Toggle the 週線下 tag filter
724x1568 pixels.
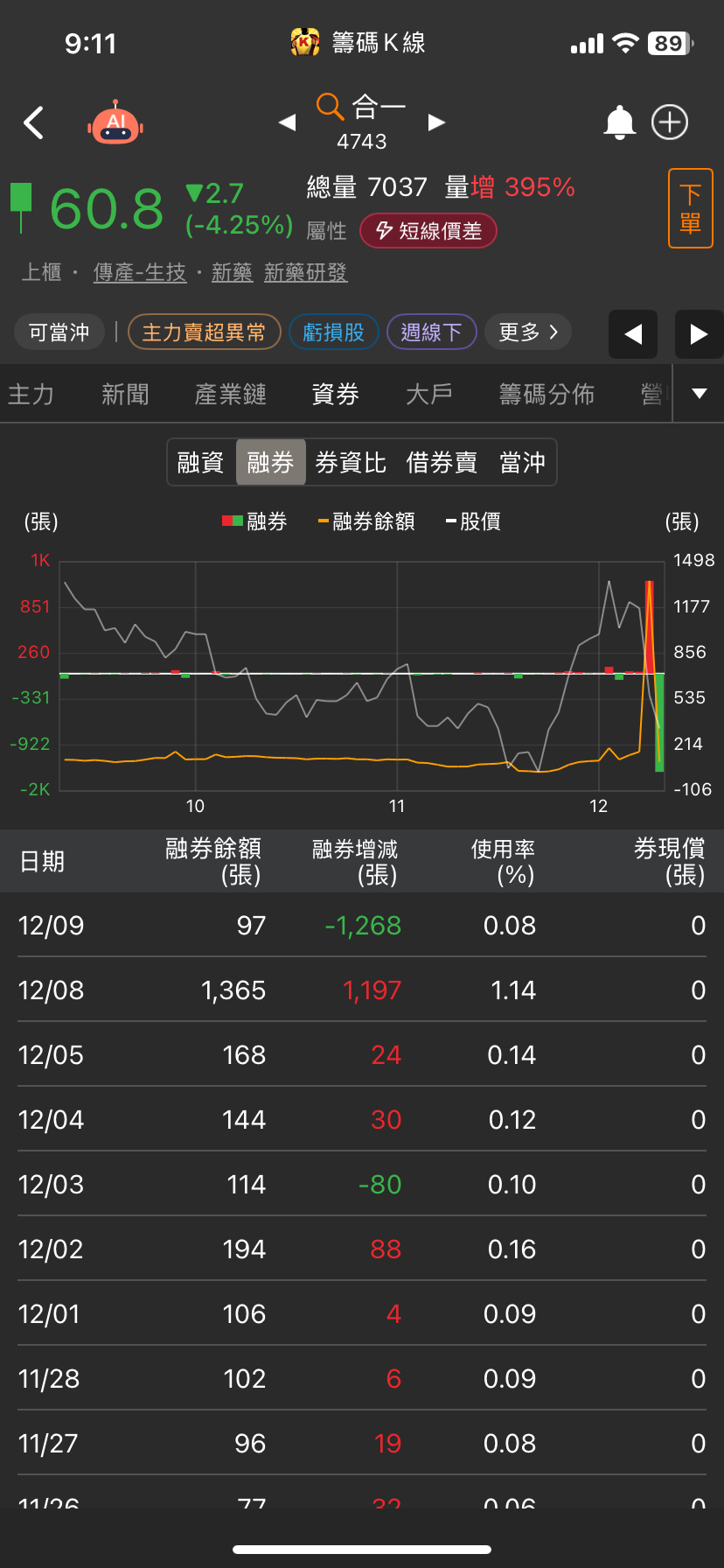point(431,332)
